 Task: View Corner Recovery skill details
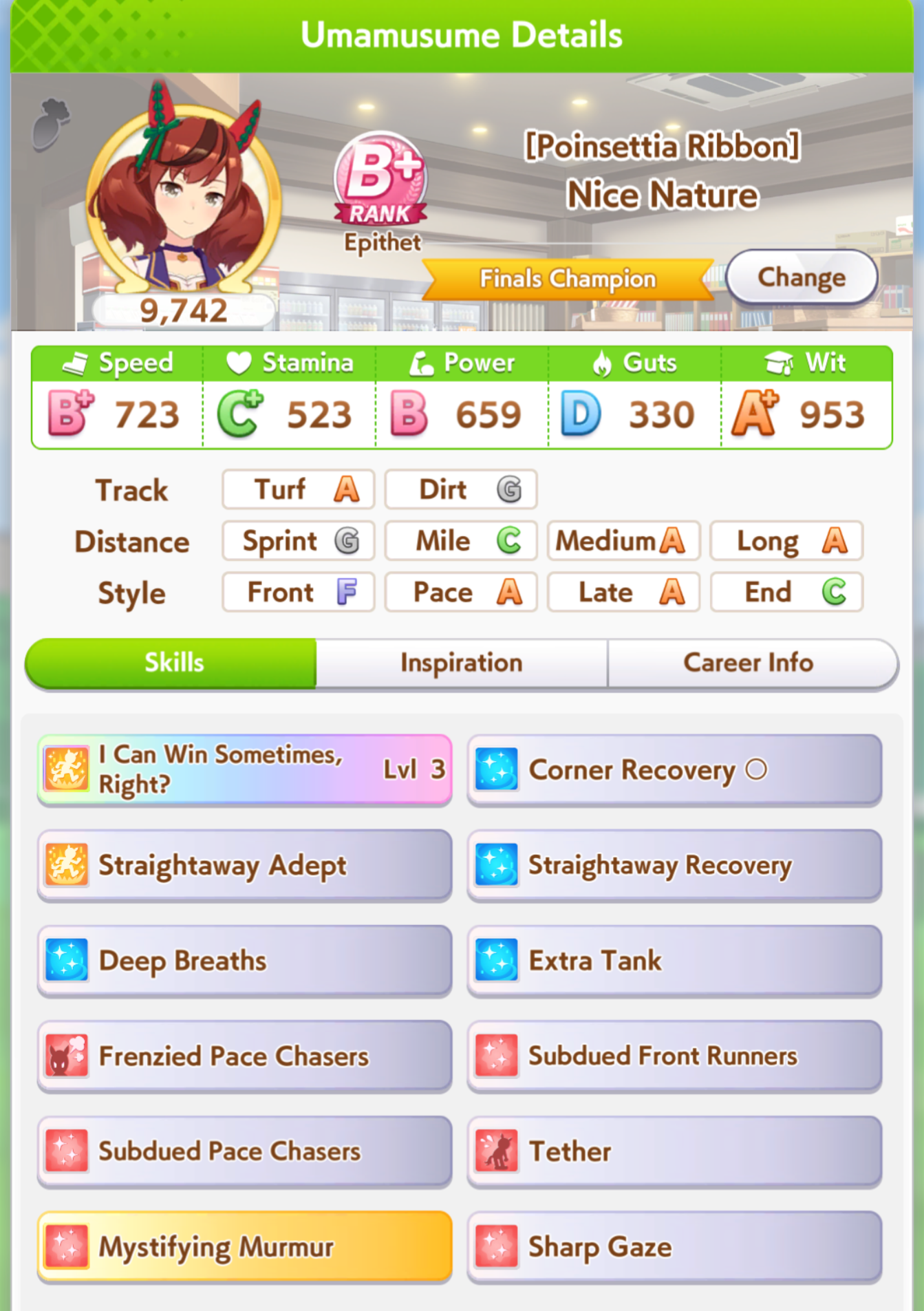[674, 769]
